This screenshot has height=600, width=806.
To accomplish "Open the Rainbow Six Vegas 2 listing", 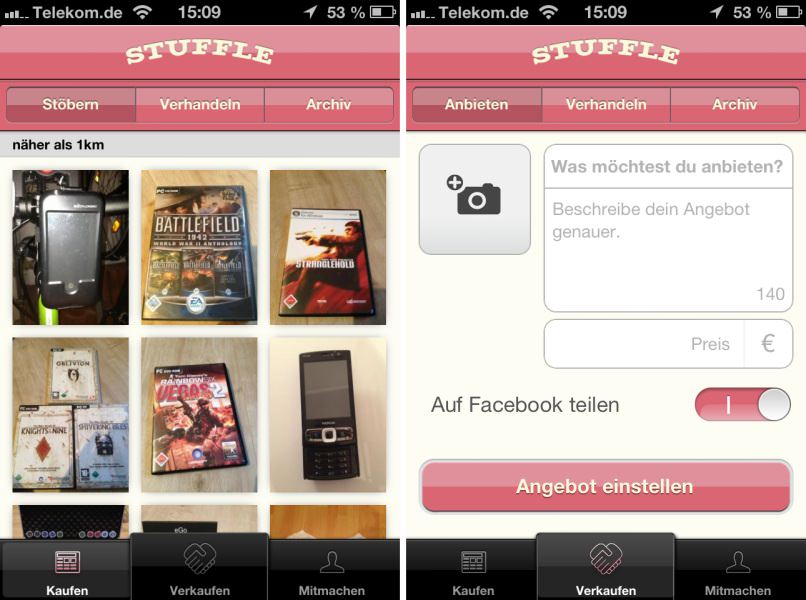I will click(x=199, y=415).
